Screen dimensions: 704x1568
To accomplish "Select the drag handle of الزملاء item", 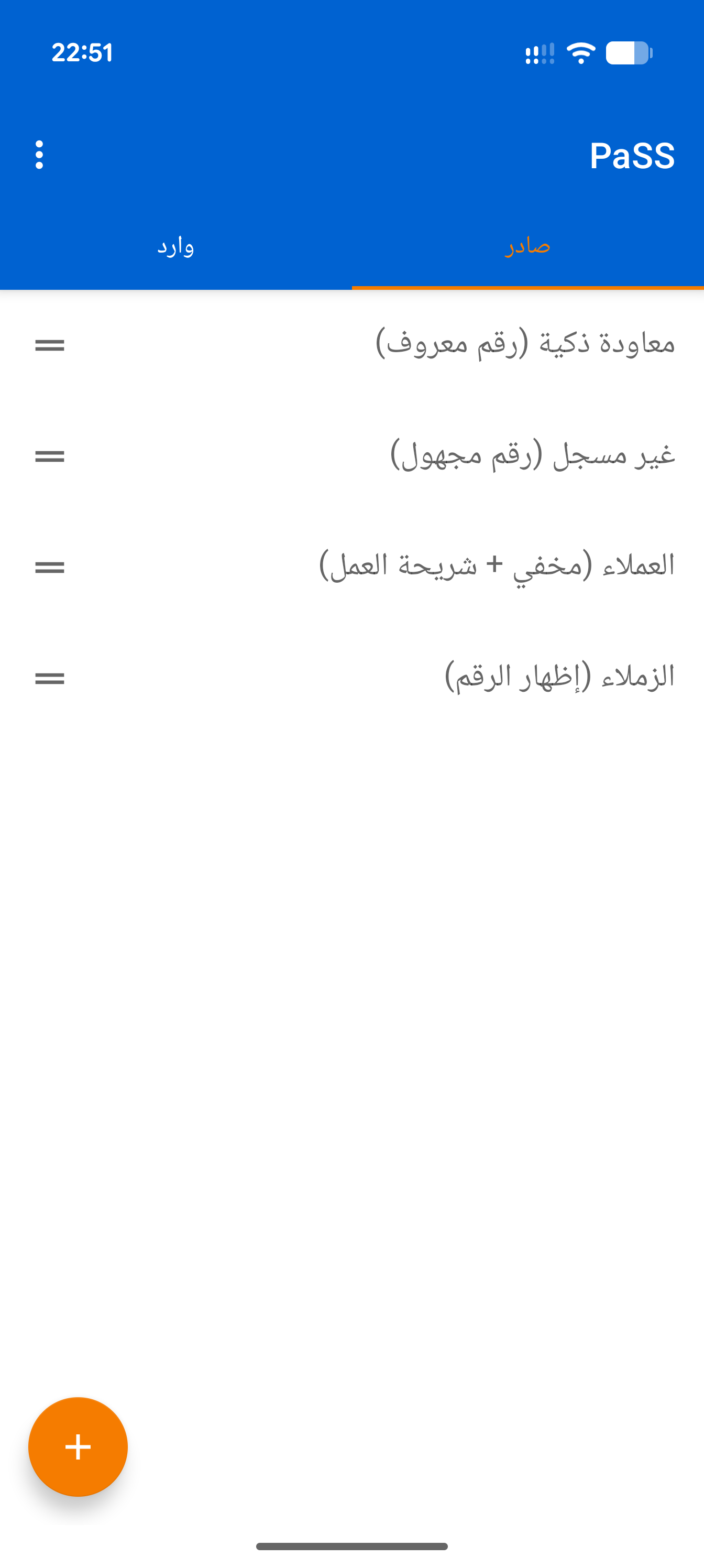I will pos(49,677).
